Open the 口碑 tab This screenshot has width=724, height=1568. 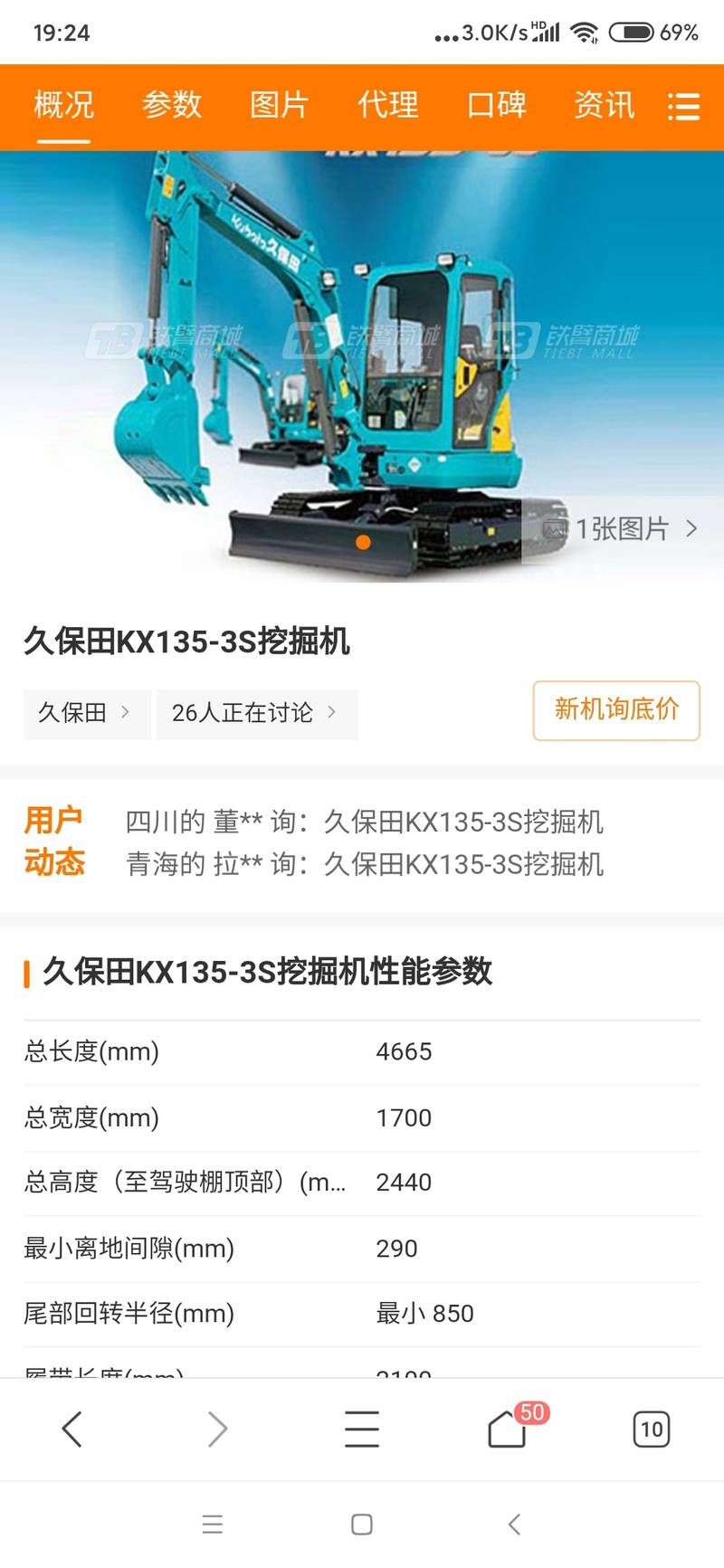(x=496, y=105)
